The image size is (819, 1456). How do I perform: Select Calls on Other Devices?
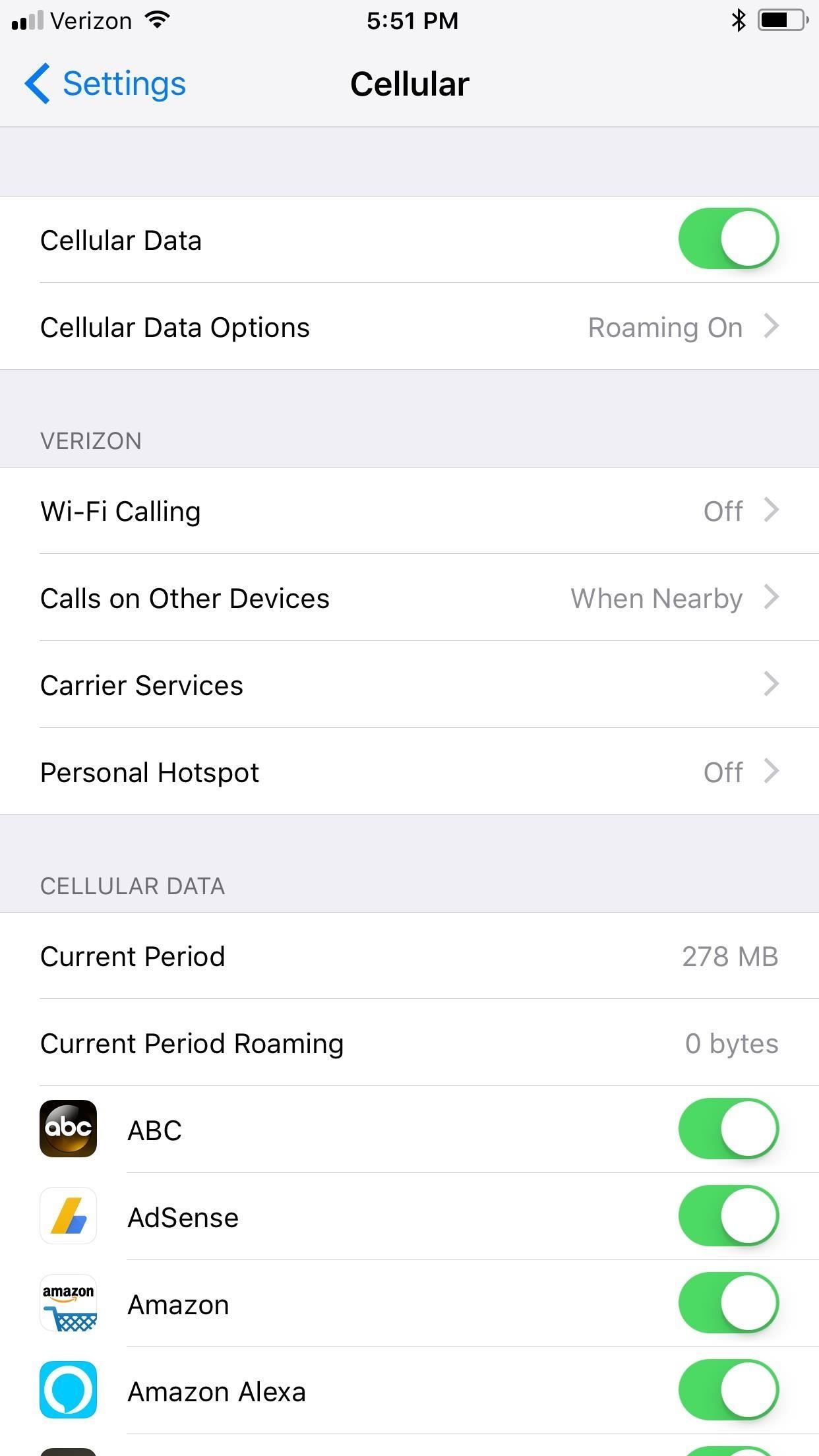point(409,598)
